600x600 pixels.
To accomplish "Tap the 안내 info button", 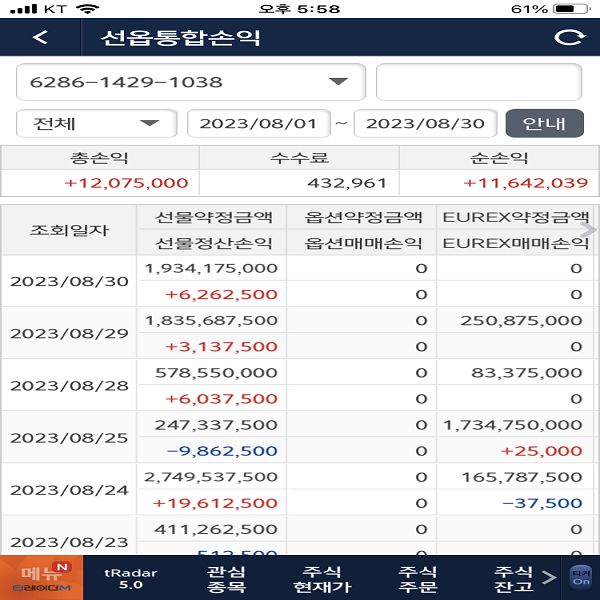I will (x=543, y=124).
